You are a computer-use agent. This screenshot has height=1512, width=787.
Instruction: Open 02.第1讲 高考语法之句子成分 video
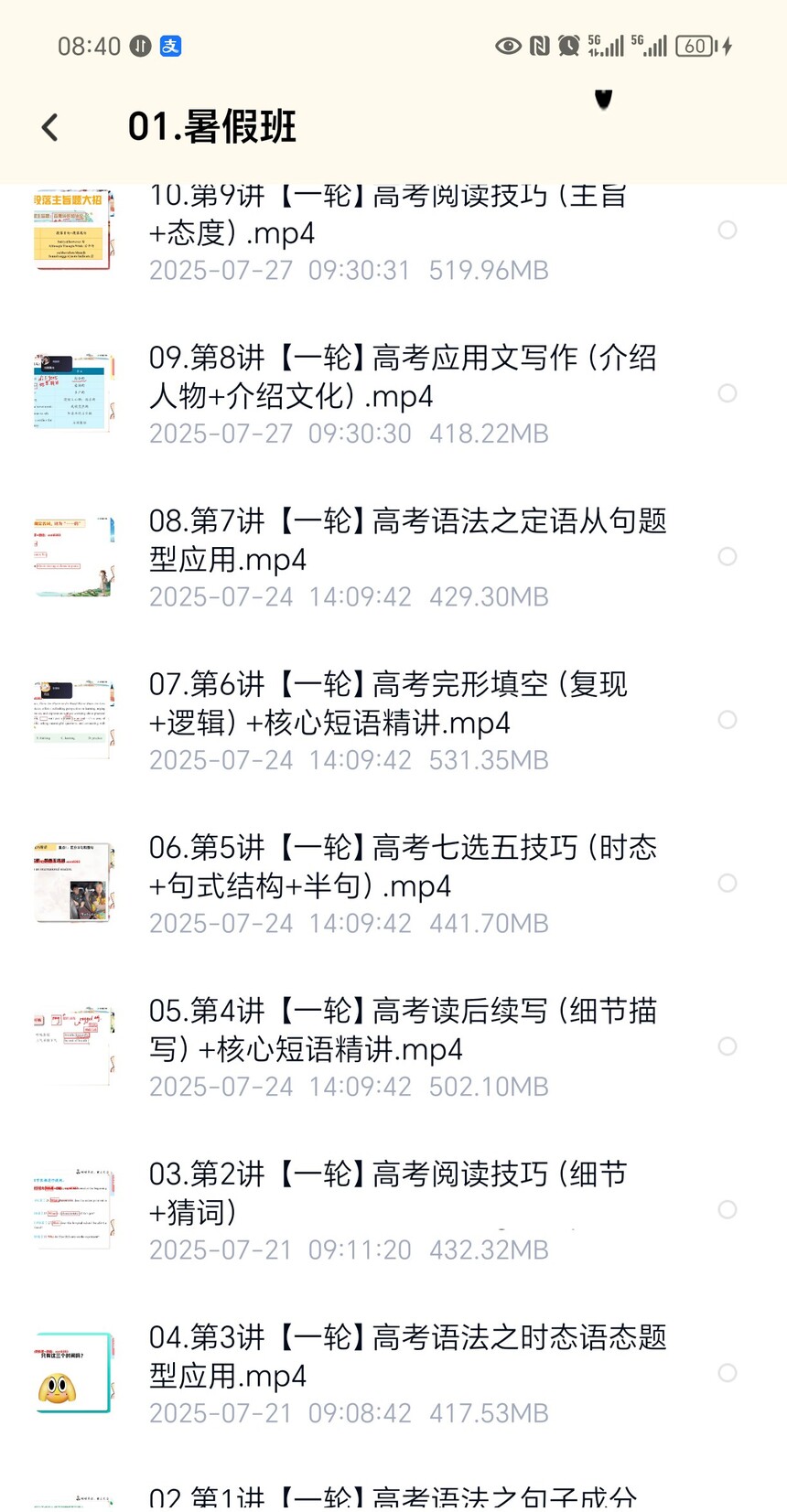pos(393,1497)
